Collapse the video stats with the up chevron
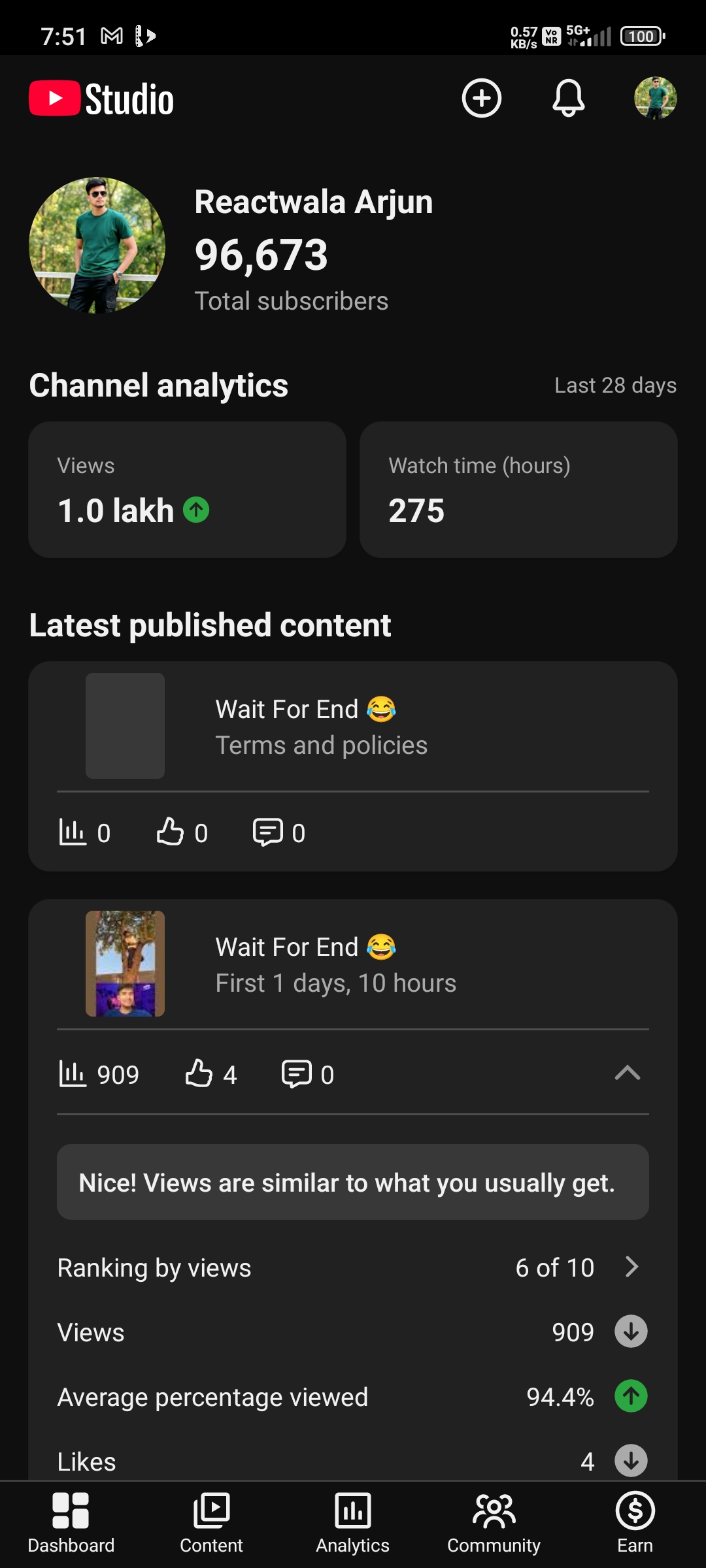This screenshot has width=706, height=1568. point(628,1073)
